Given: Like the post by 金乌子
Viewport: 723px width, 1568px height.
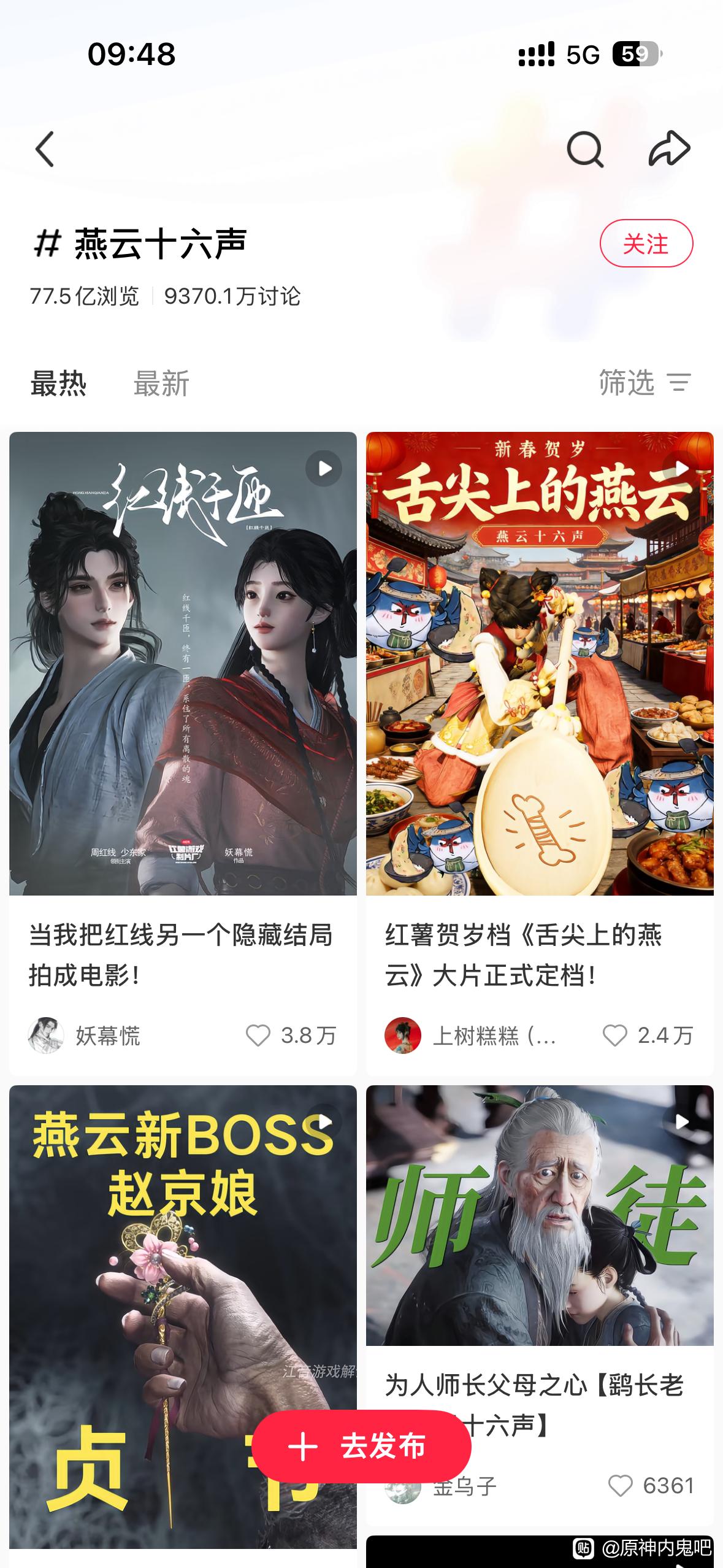Looking at the screenshot, I should tap(620, 1486).
